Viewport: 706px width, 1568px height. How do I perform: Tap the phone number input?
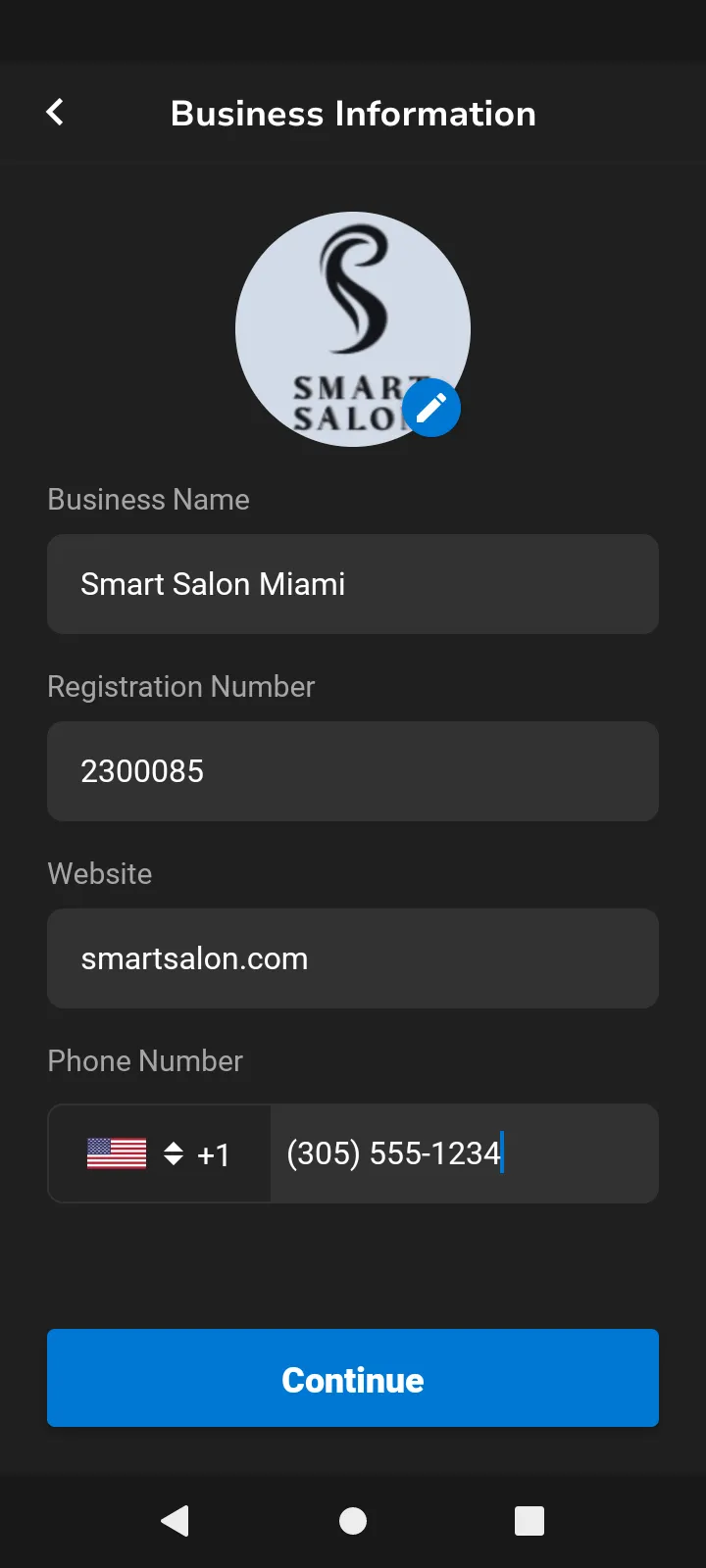(x=463, y=1153)
